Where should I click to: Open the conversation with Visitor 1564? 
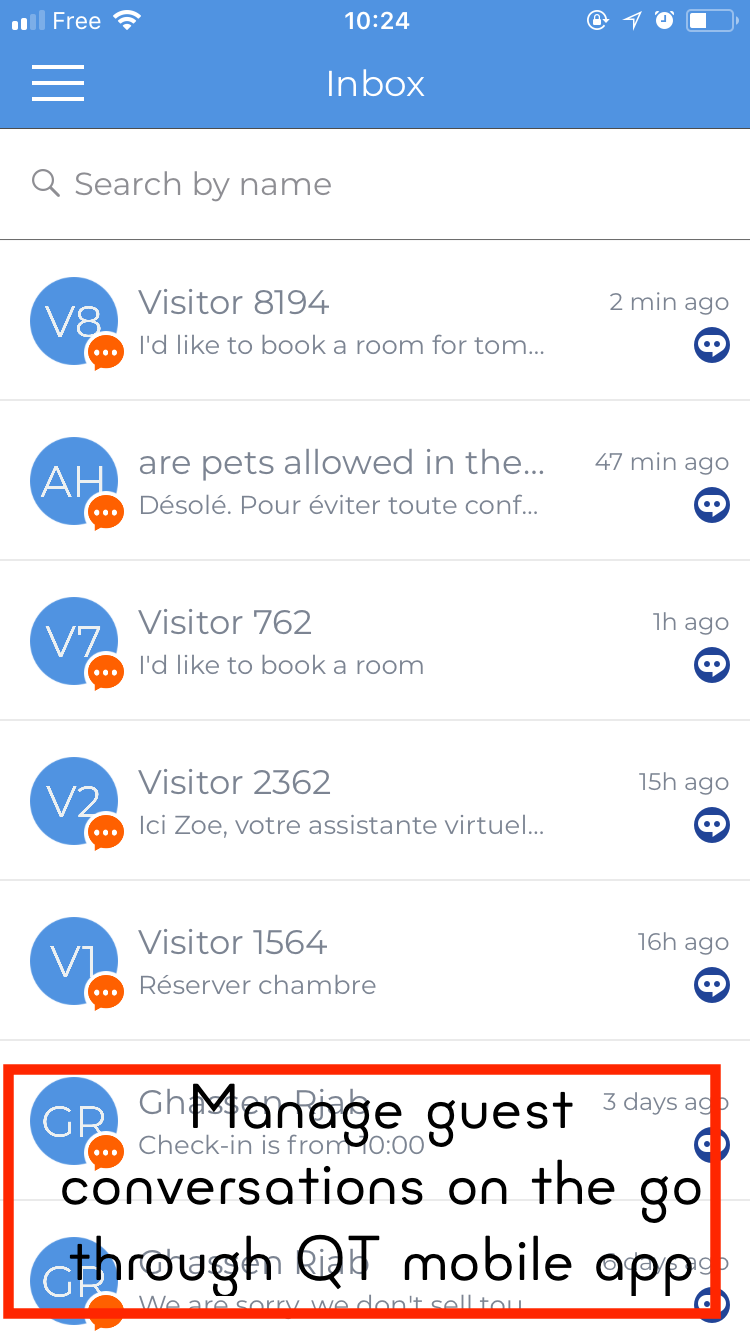(x=375, y=961)
